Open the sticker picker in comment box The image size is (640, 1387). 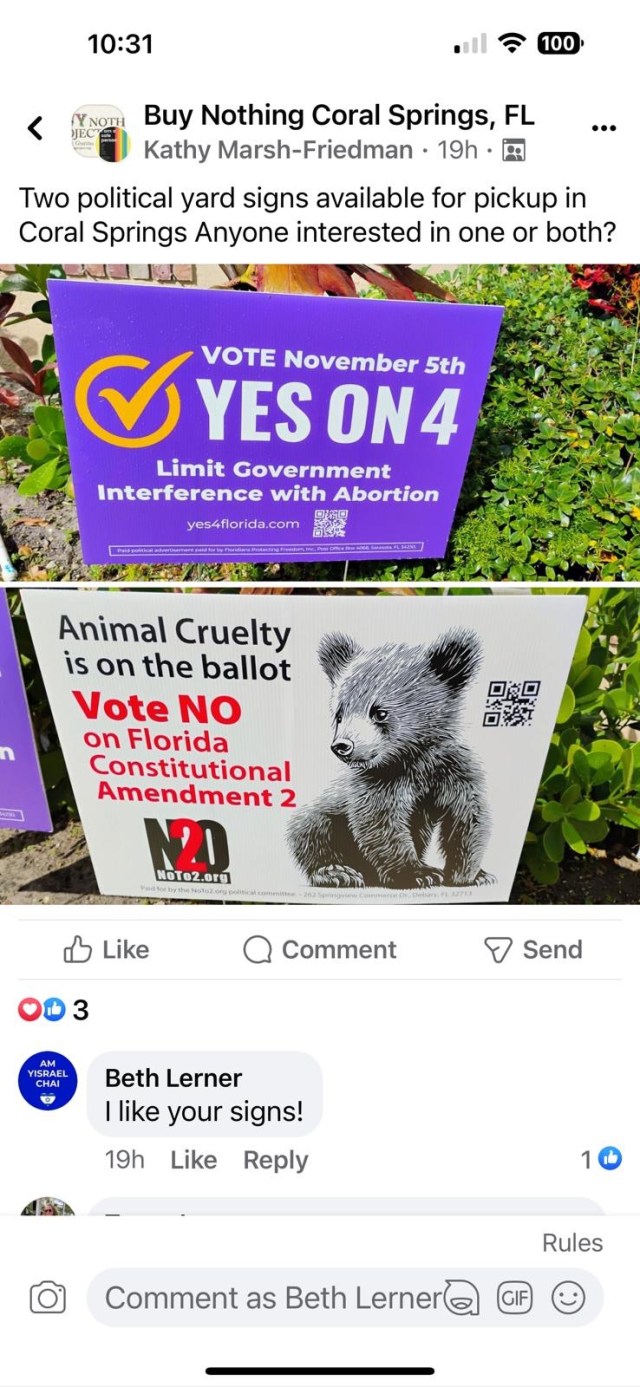click(x=461, y=1298)
